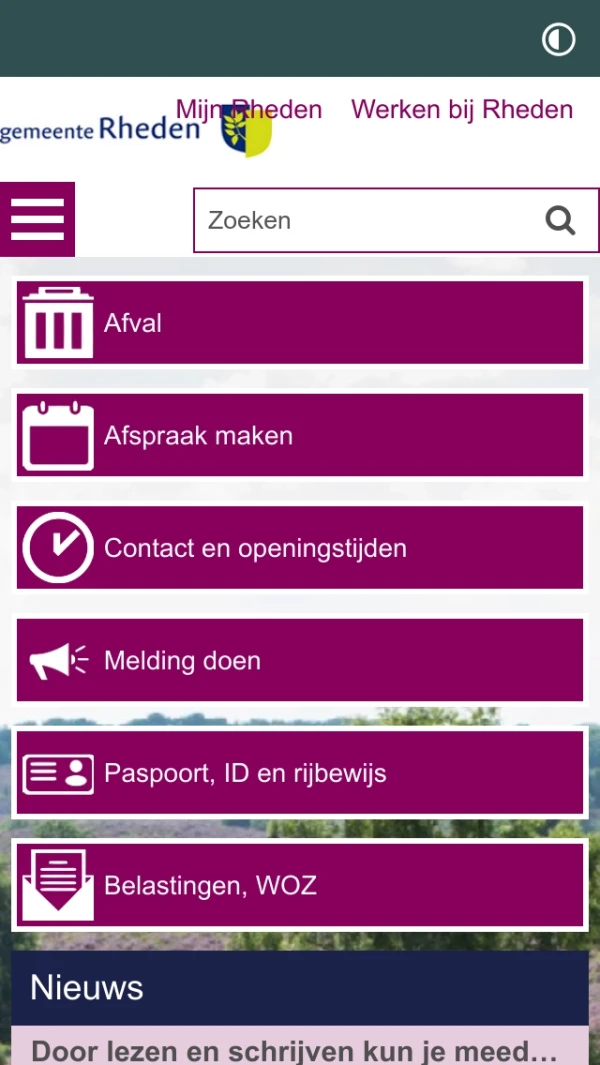Tap the Zoeken search field
600x1065 pixels.
tap(365, 220)
